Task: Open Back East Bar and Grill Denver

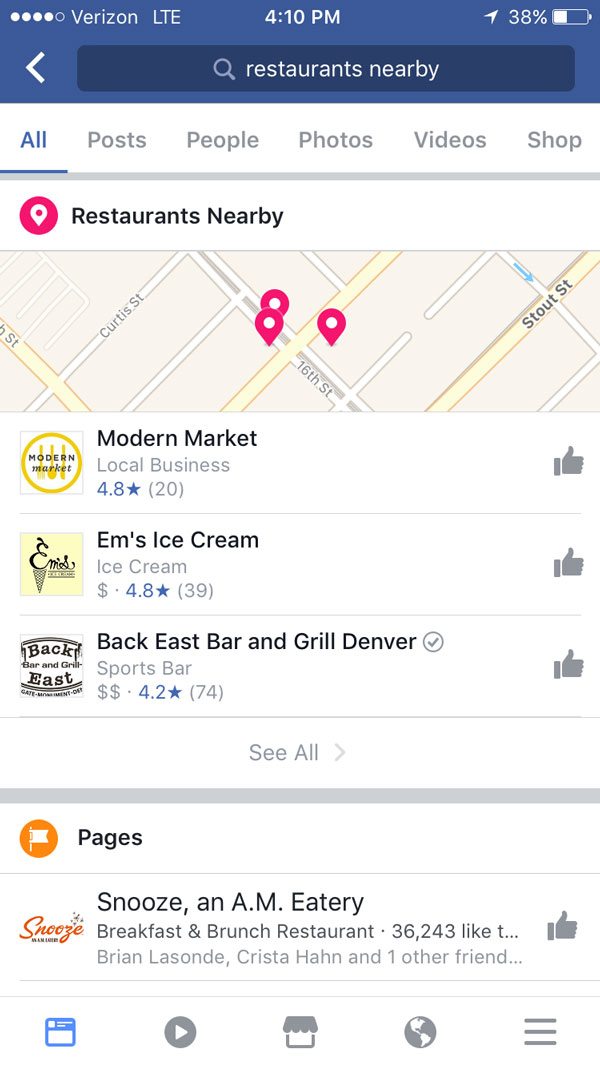Action: (x=300, y=666)
